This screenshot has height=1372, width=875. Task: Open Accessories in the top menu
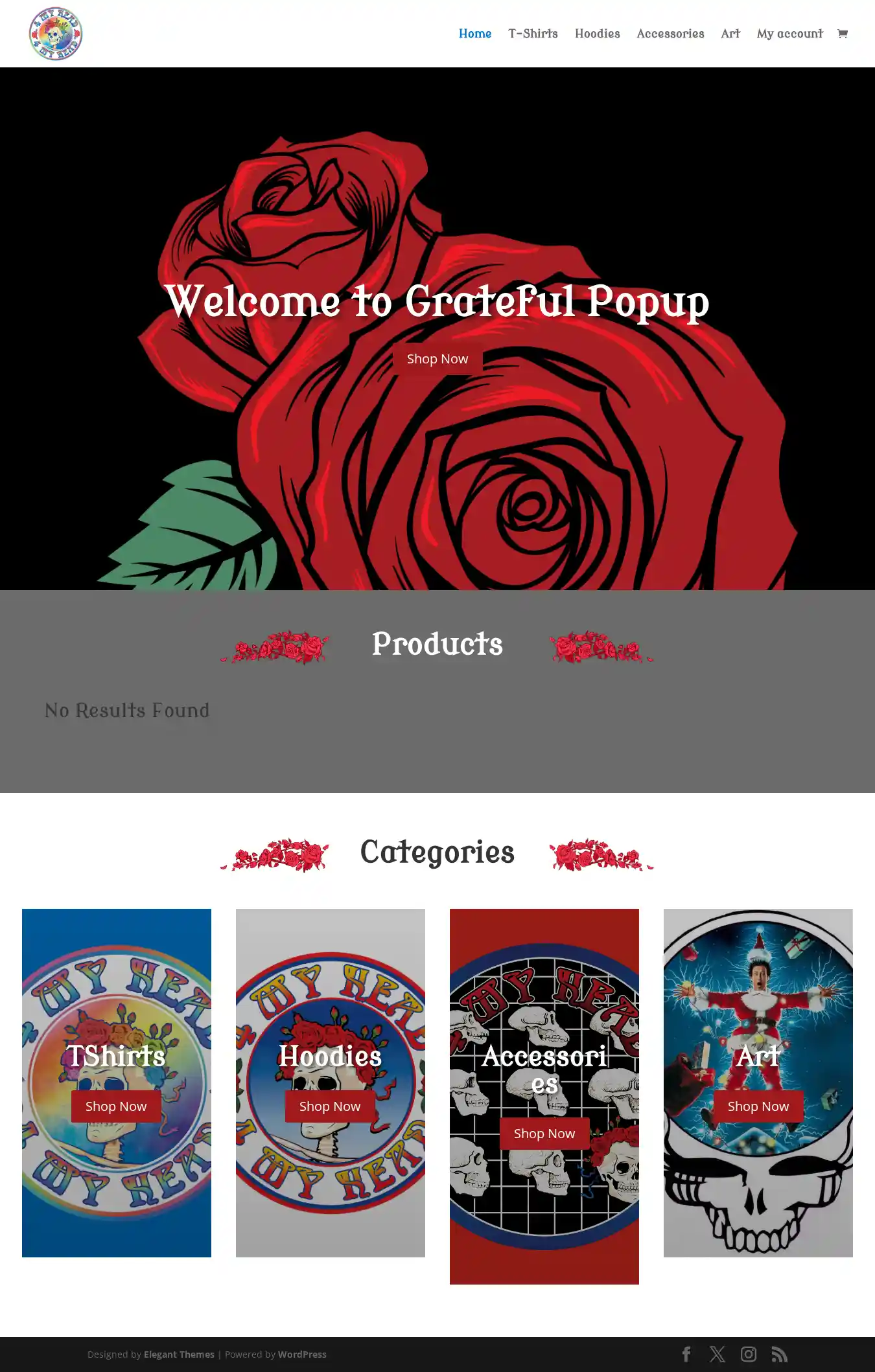click(670, 34)
